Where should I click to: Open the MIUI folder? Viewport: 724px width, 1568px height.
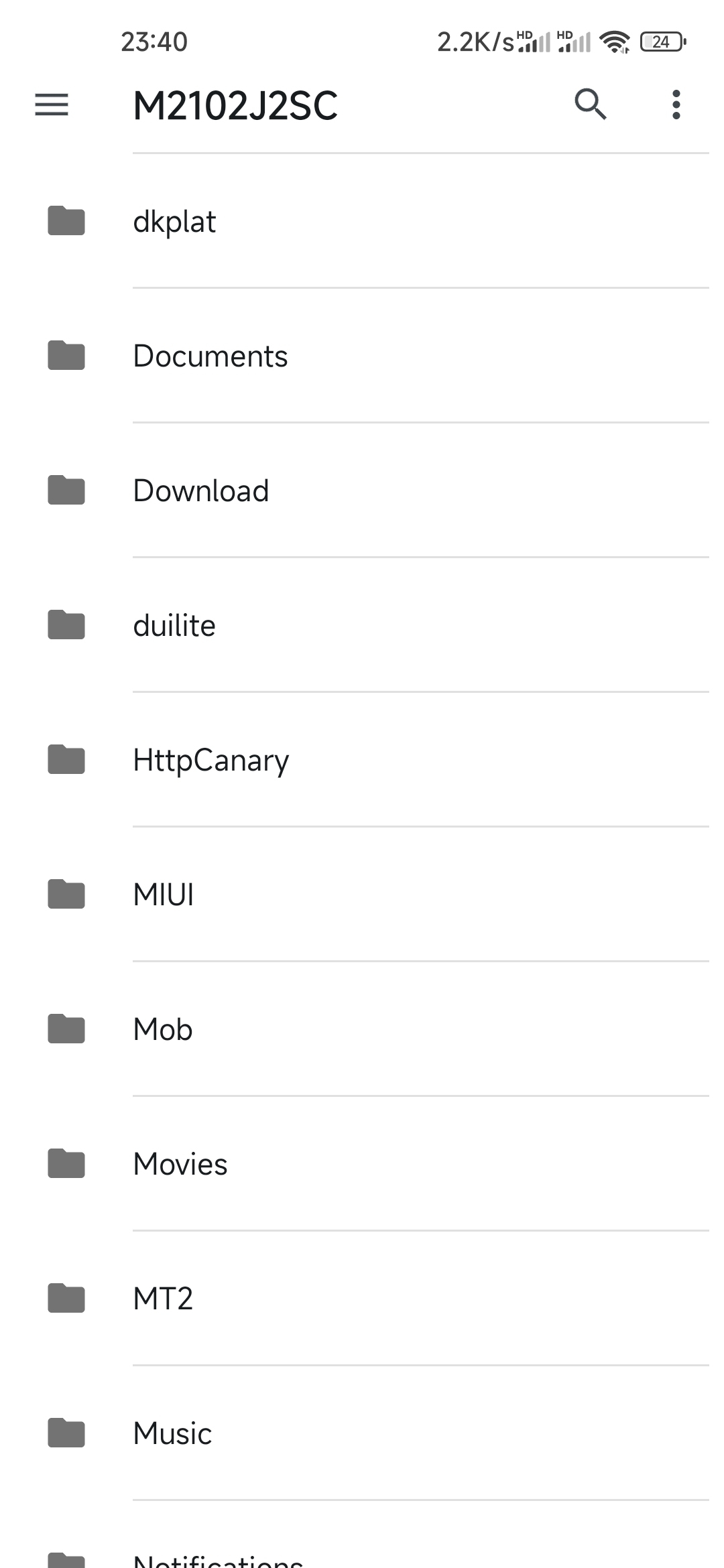pyautogui.click(x=362, y=895)
